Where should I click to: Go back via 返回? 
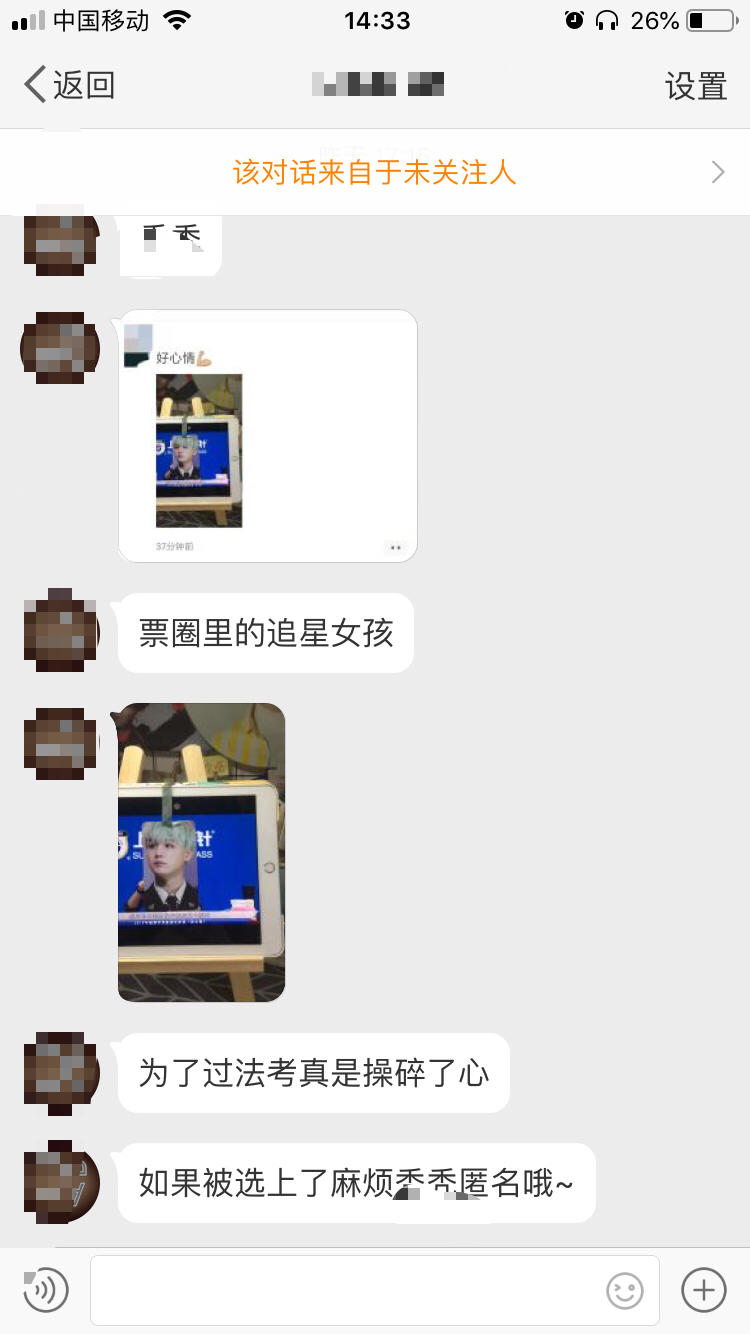point(70,85)
